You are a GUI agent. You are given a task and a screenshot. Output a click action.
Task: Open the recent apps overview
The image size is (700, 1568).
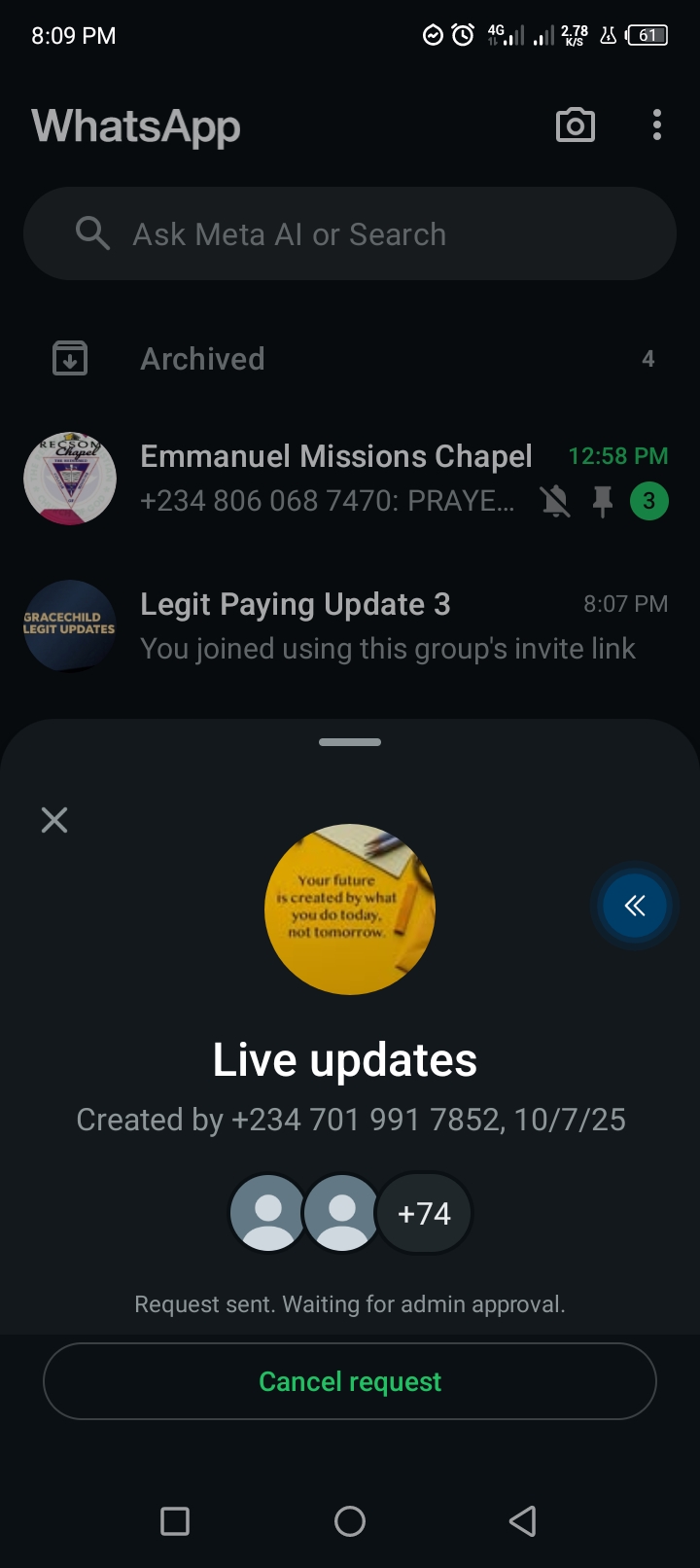click(x=175, y=1520)
